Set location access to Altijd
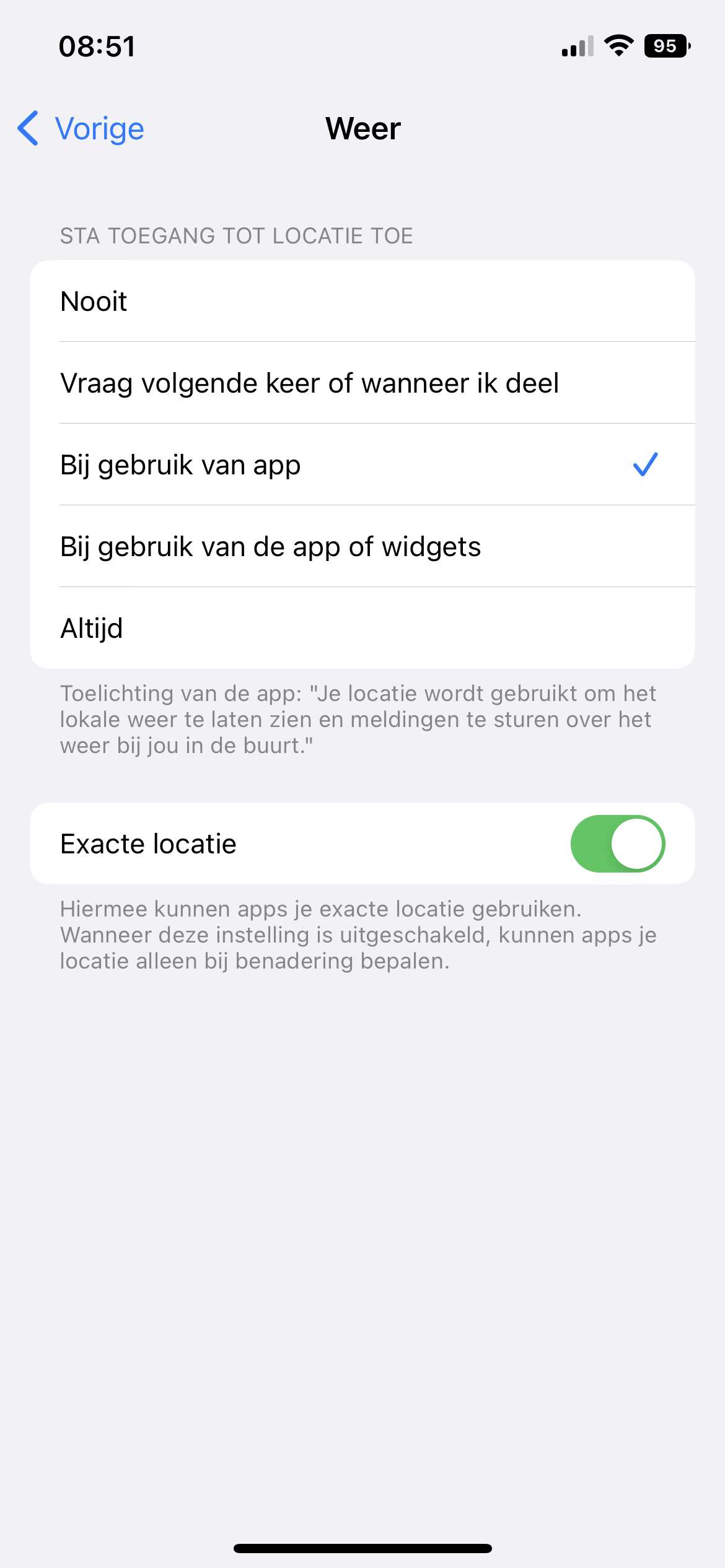 click(362, 628)
